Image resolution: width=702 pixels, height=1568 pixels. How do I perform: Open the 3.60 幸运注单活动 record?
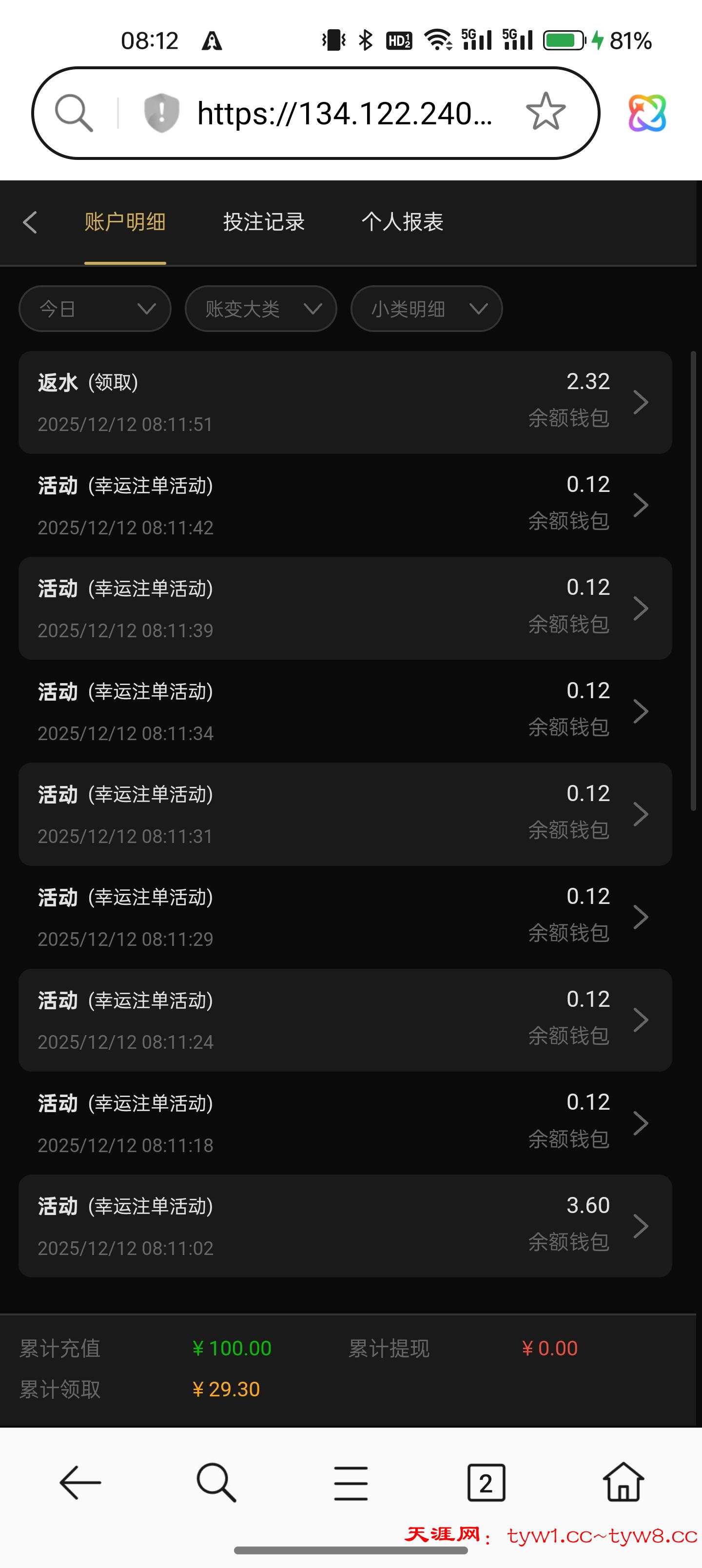(345, 1226)
